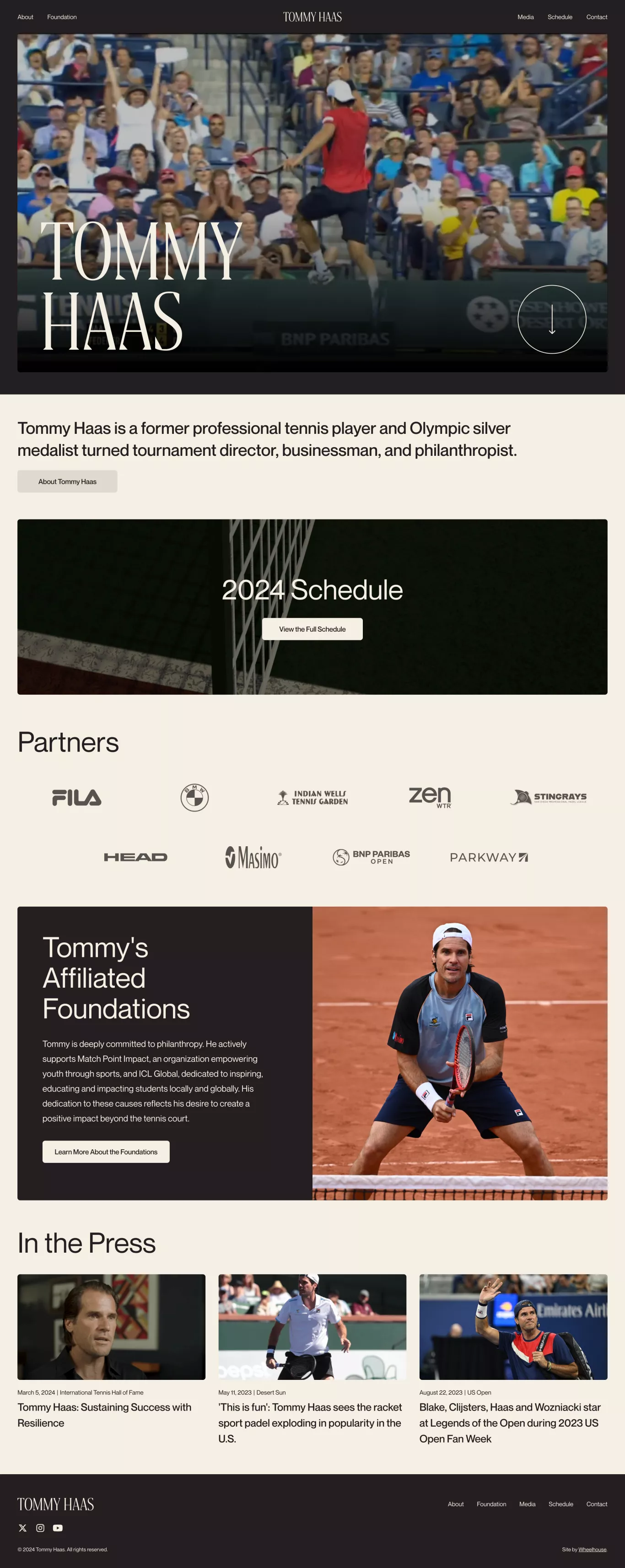Open the footer Media link

coord(527,1504)
